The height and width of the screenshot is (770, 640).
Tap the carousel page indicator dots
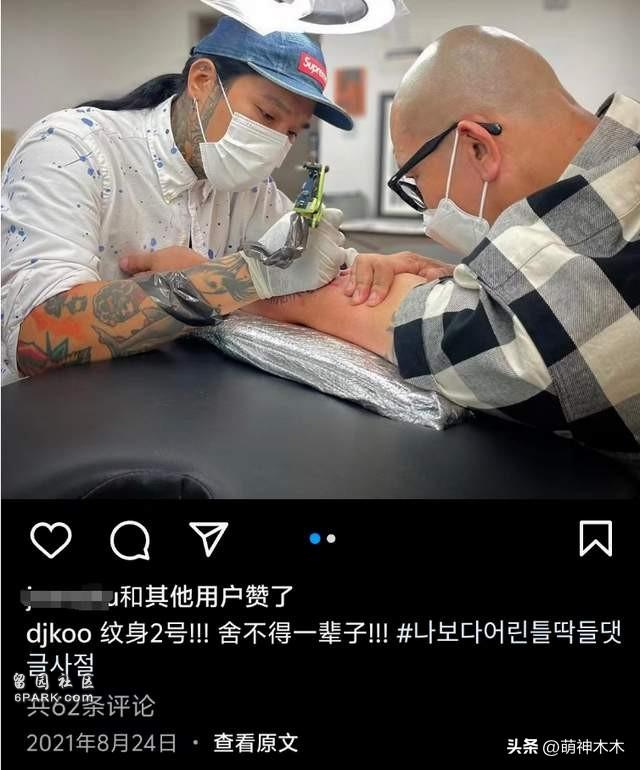point(322,539)
